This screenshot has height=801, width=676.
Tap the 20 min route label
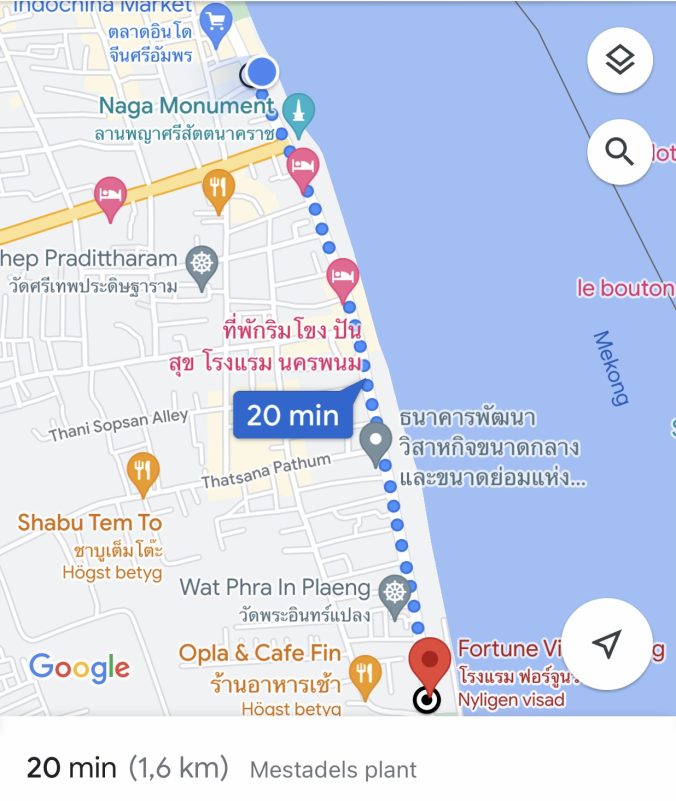pyautogui.click(x=293, y=414)
